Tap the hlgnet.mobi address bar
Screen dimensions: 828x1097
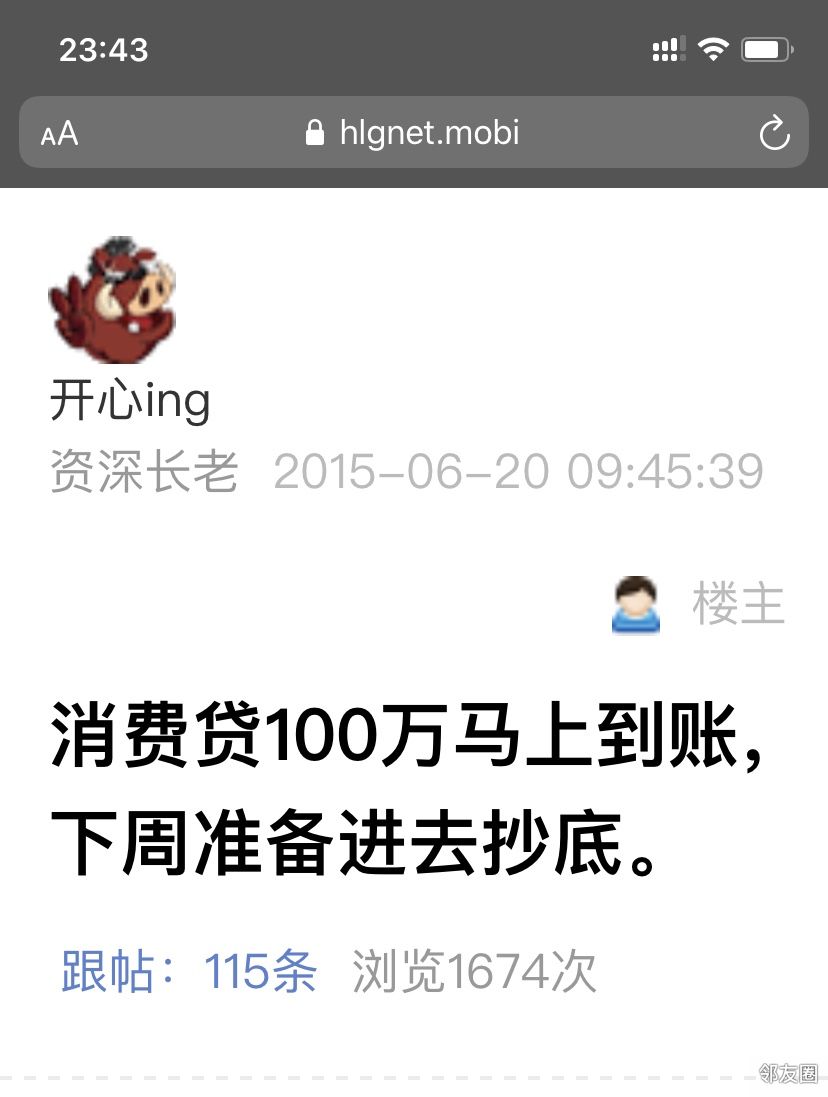(414, 133)
